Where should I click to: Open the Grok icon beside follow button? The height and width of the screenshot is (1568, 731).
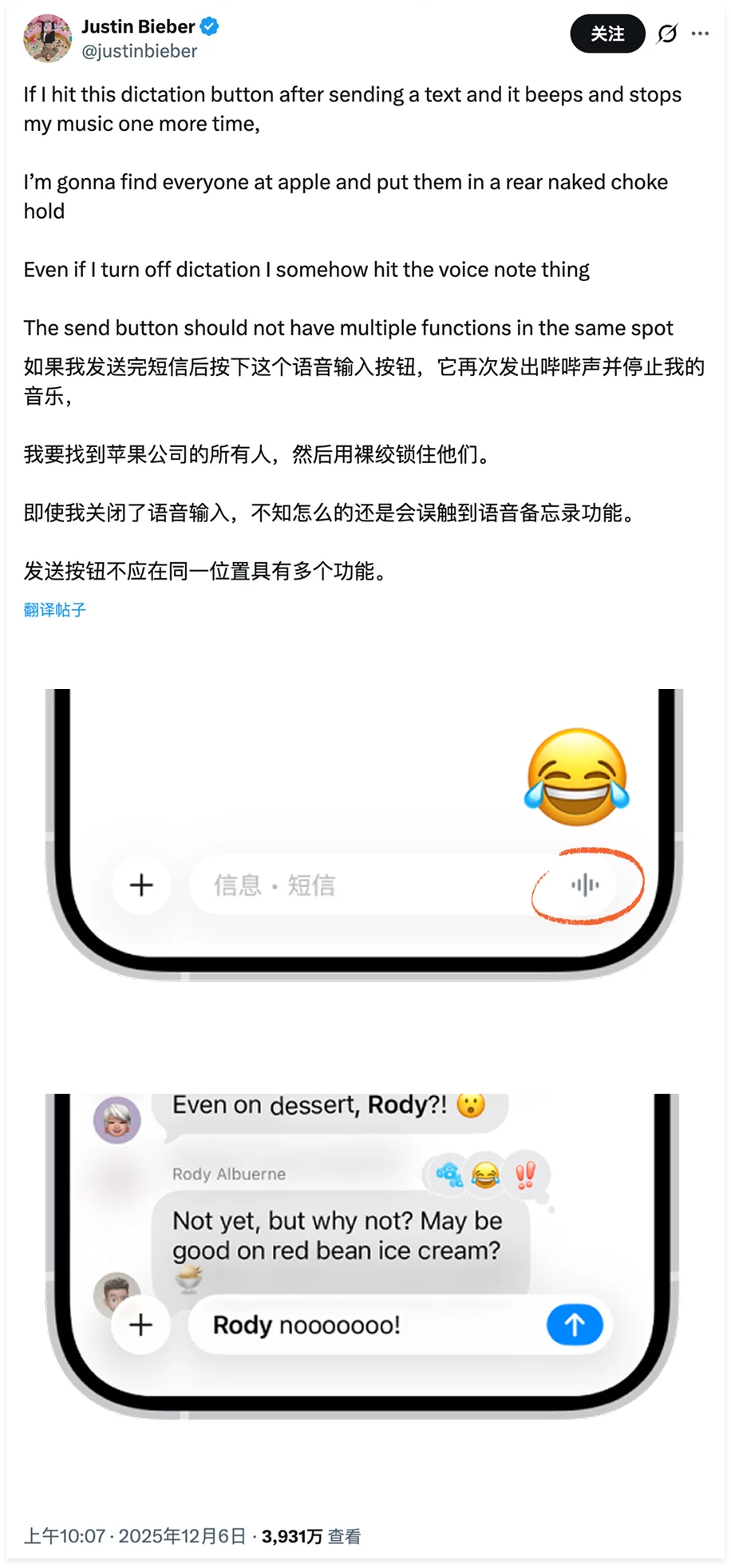pyautogui.click(x=667, y=34)
